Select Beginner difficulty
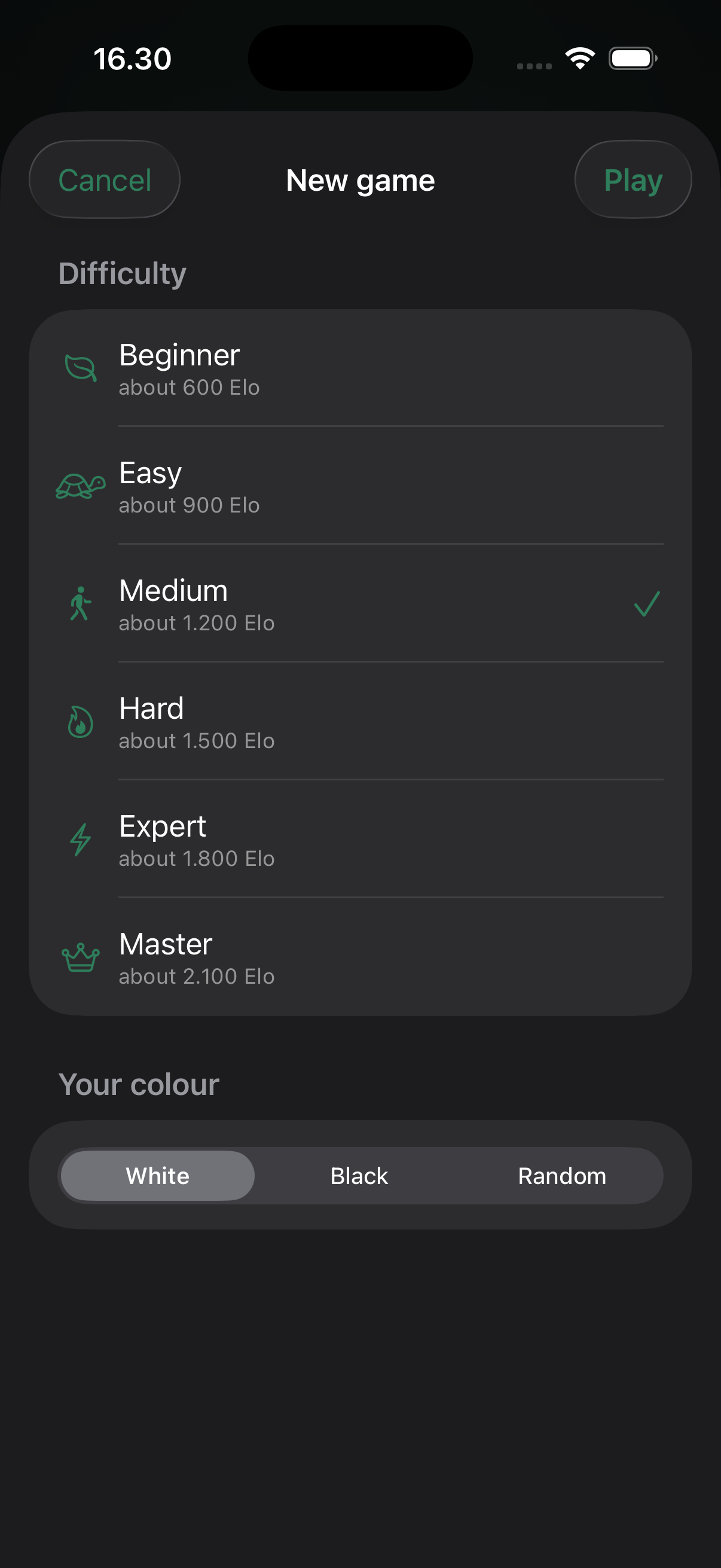 360,368
